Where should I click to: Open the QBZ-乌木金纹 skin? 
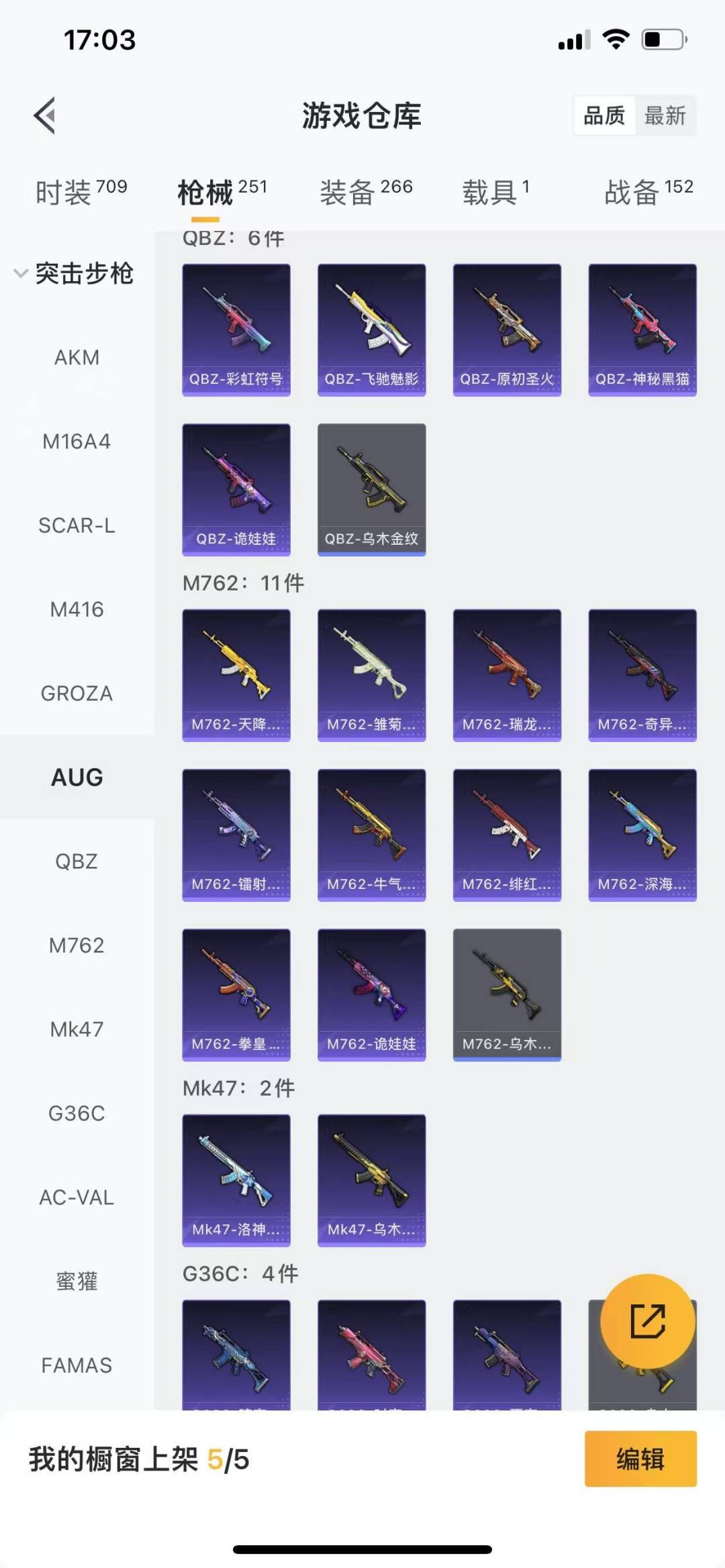[371, 489]
